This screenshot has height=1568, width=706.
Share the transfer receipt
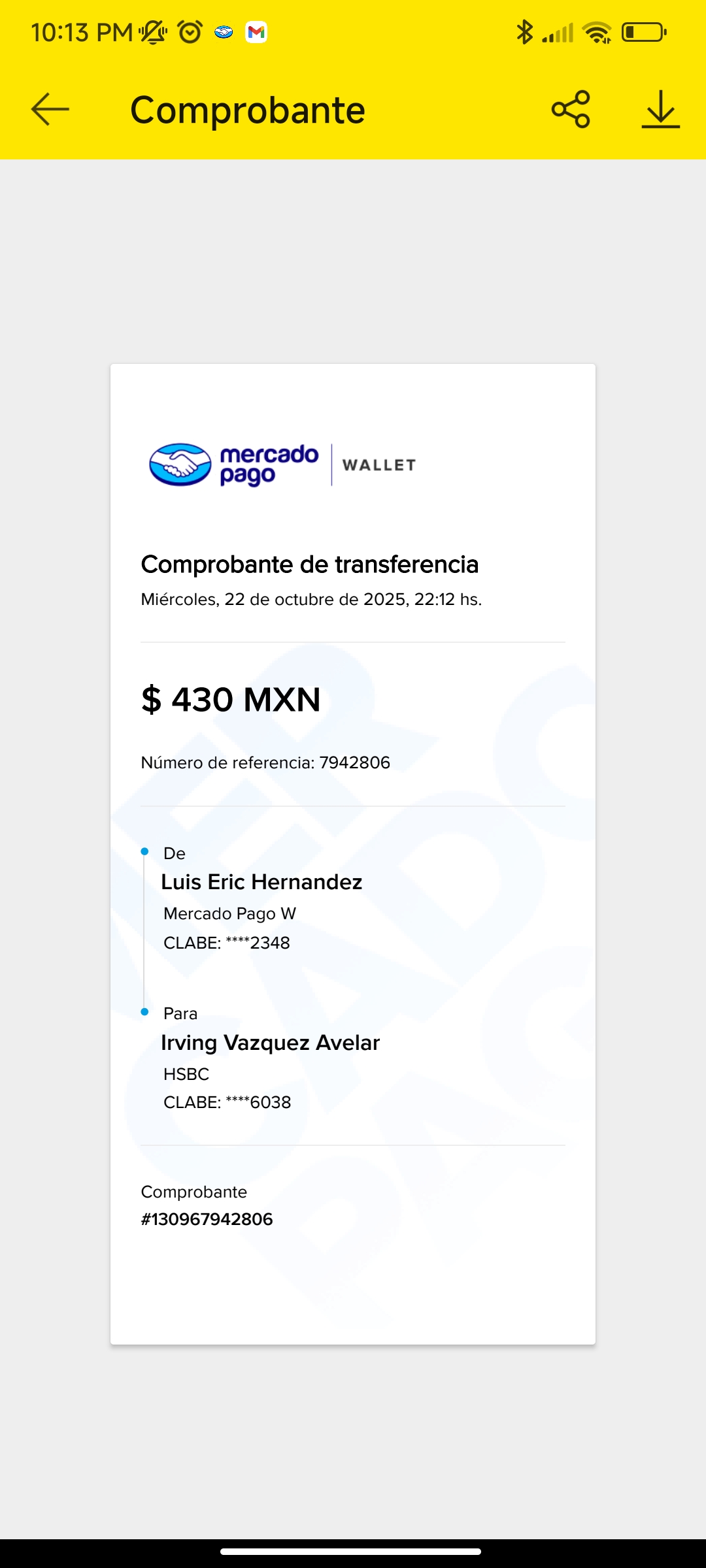[571, 109]
